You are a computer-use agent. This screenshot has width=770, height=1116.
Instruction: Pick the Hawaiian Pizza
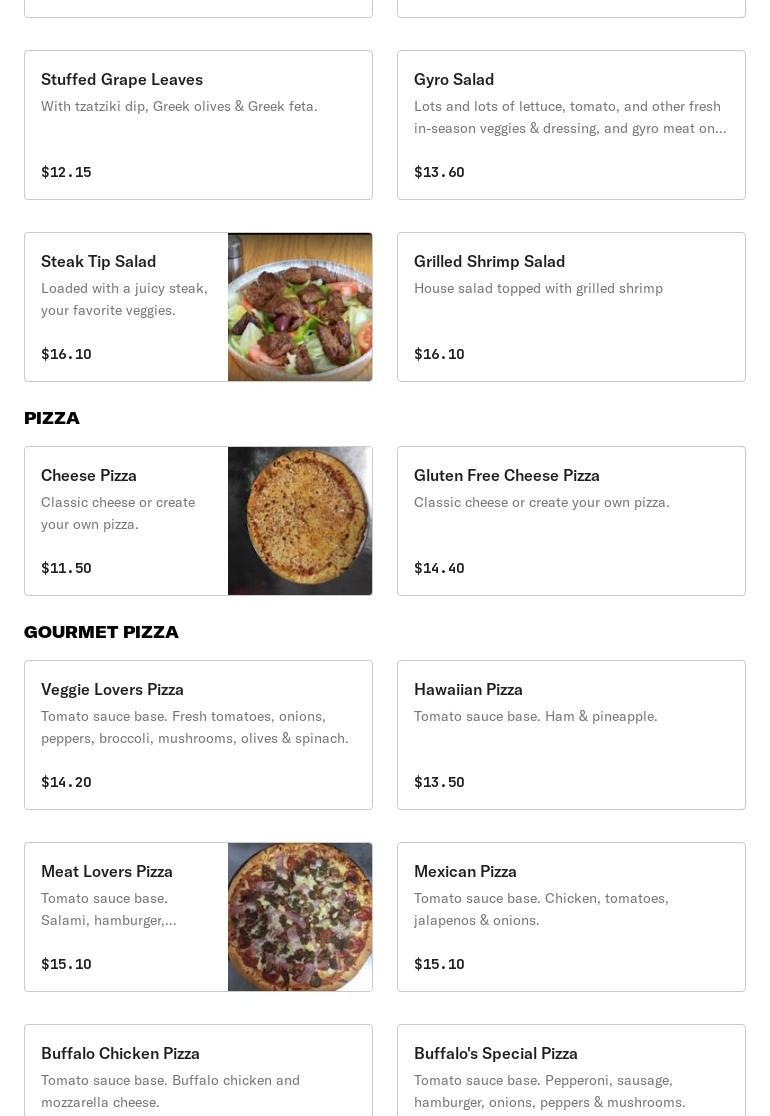pyautogui.click(x=571, y=735)
